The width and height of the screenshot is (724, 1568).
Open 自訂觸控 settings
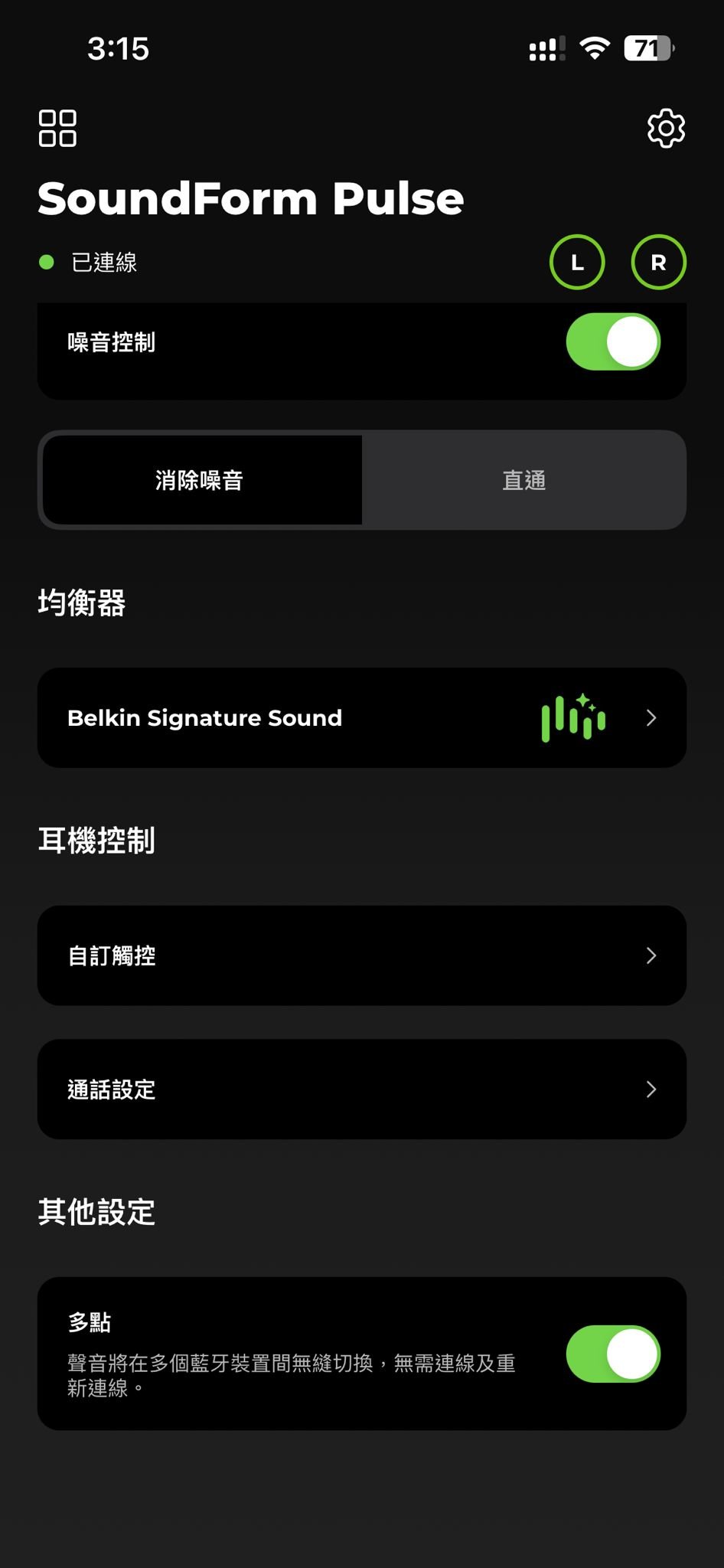(x=362, y=955)
